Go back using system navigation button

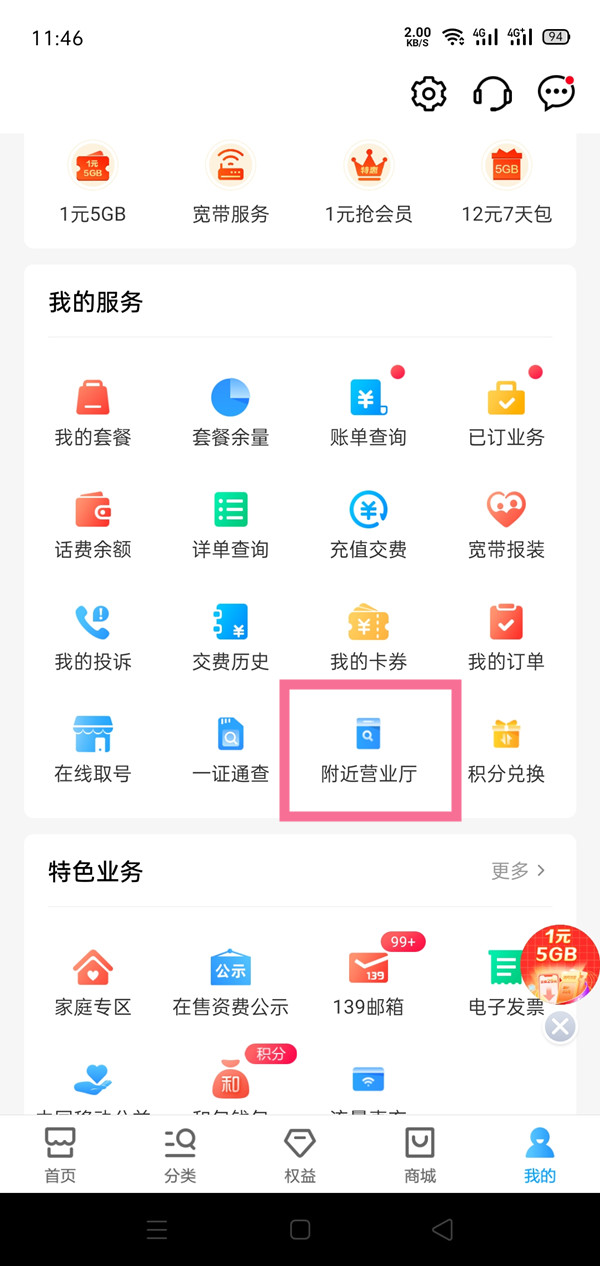[442, 1229]
